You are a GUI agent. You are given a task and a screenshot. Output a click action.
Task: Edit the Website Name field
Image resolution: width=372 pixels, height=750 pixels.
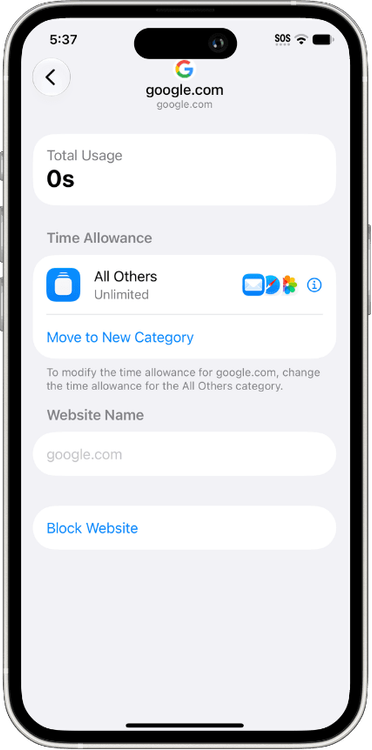(184, 454)
